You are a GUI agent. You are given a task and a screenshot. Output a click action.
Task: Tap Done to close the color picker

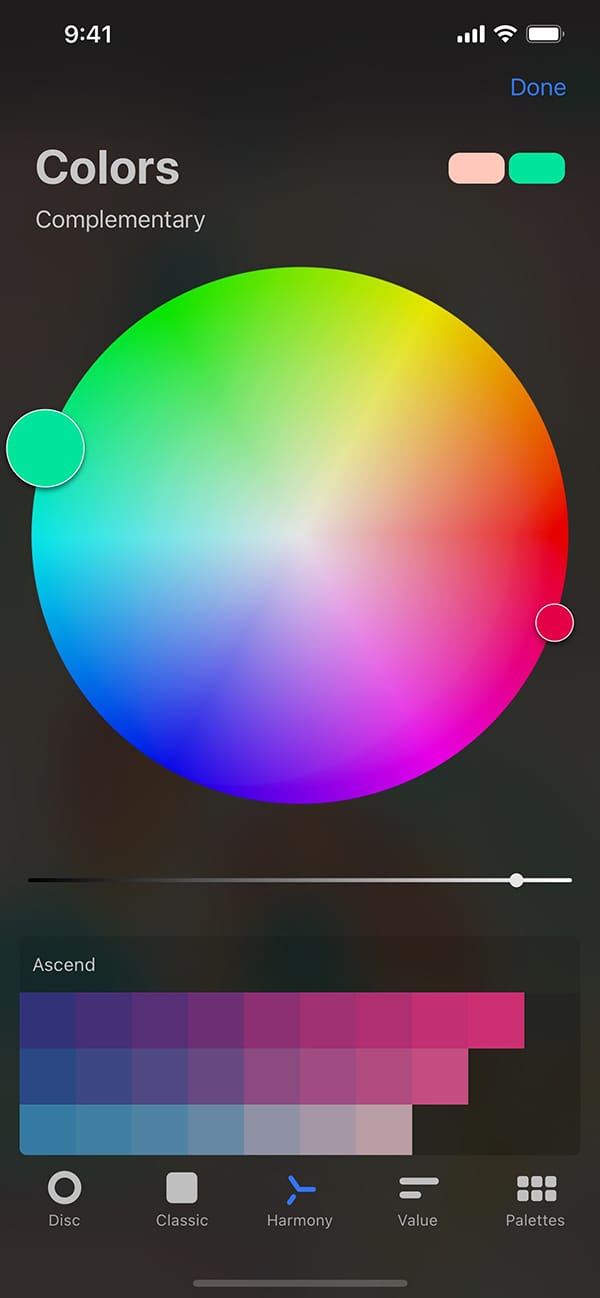coord(537,88)
